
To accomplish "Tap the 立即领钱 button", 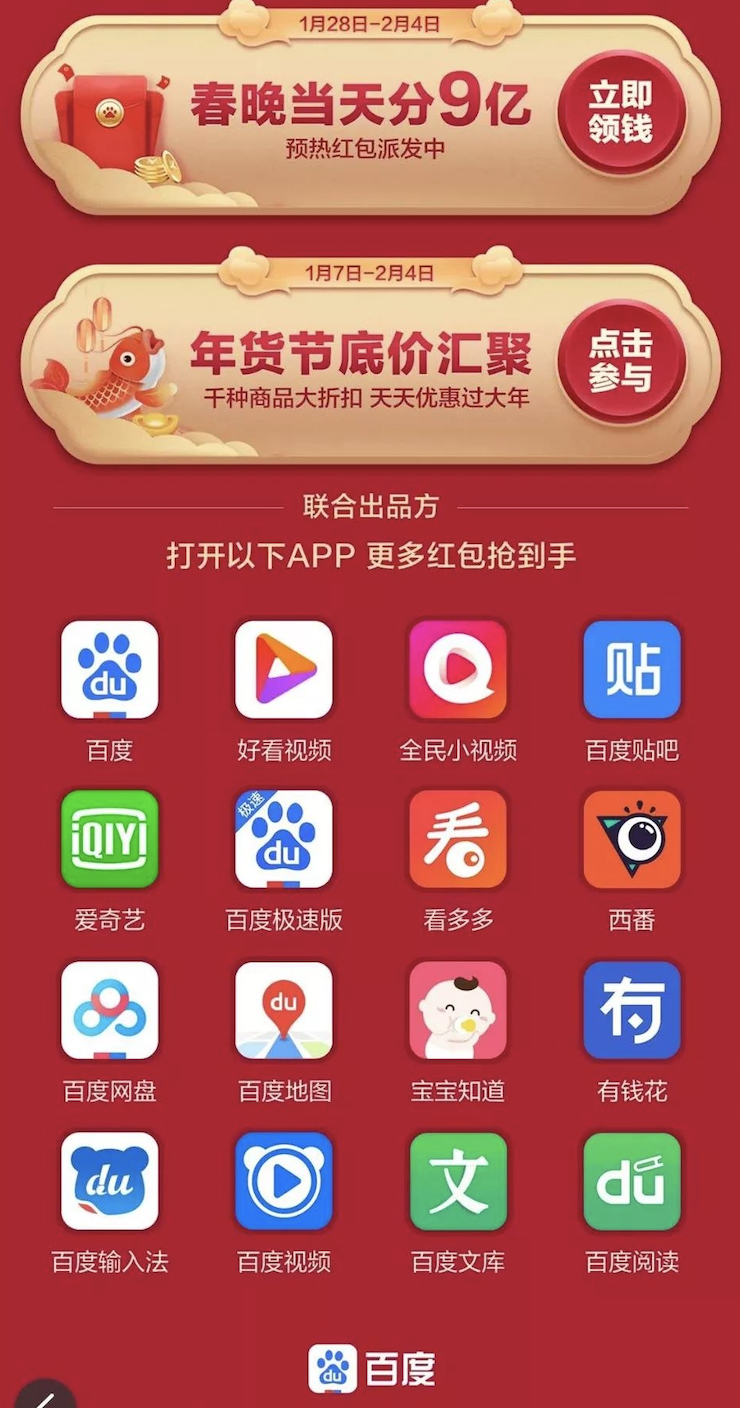I will pyautogui.click(x=621, y=112).
